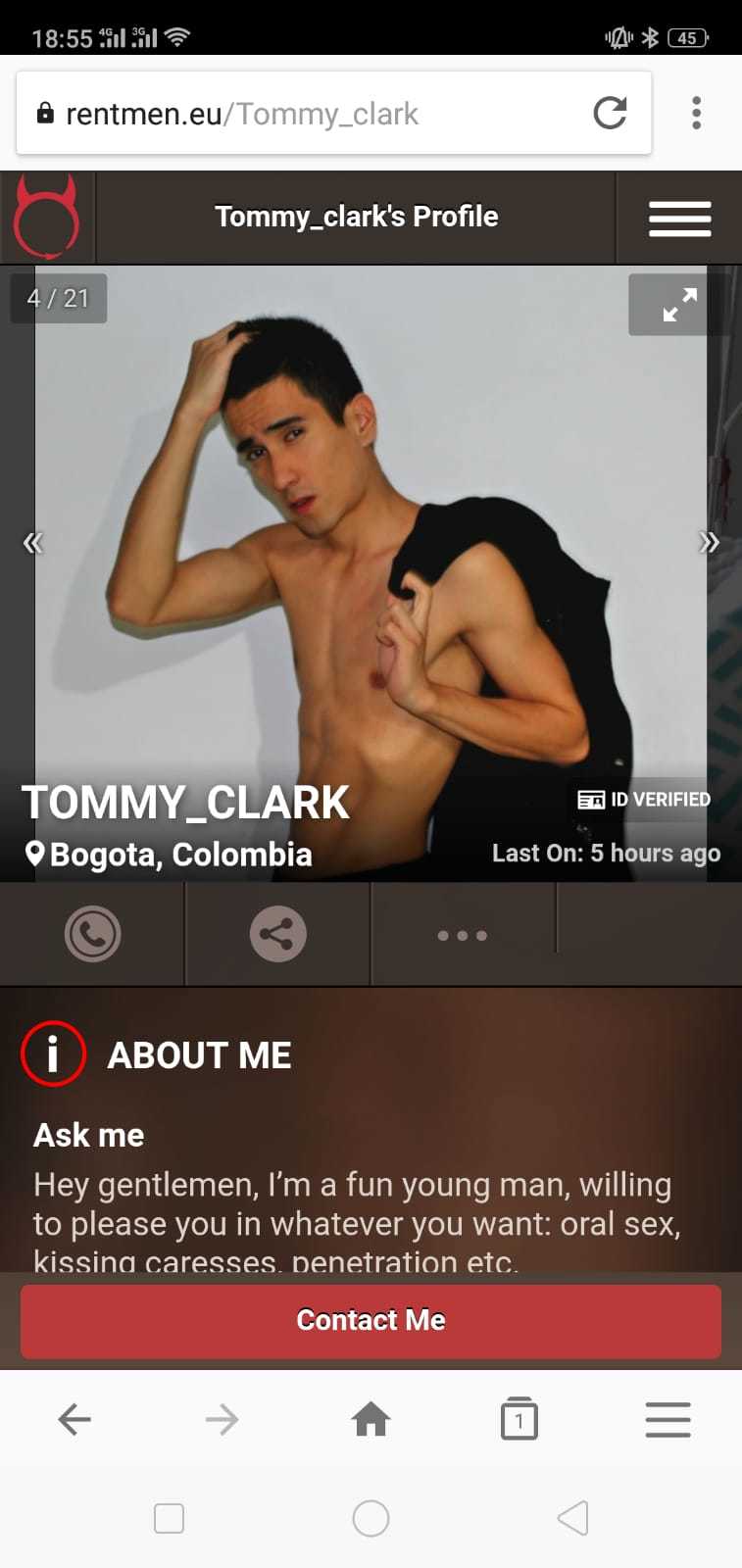Open the browser bottom menu

(668, 1419)
